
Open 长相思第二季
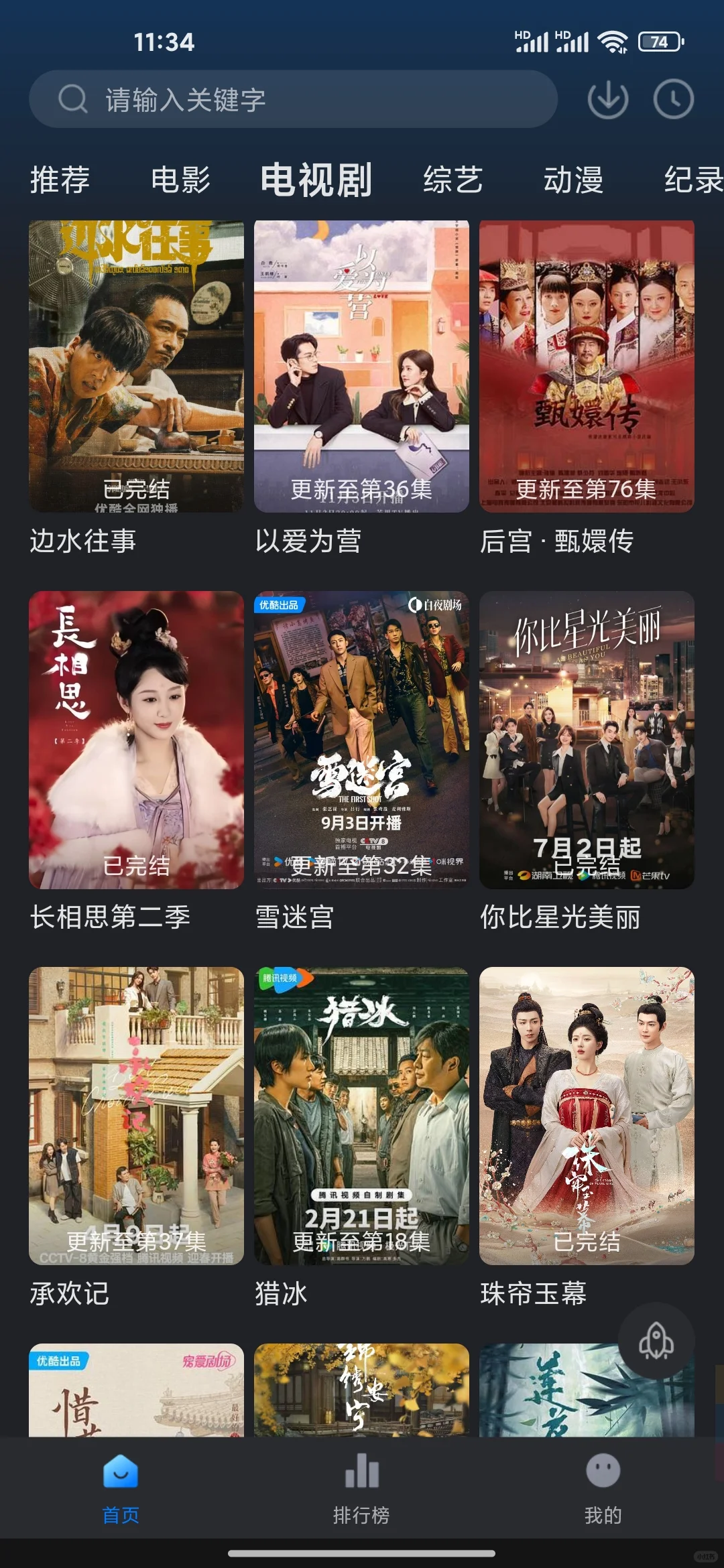point(136,740)
